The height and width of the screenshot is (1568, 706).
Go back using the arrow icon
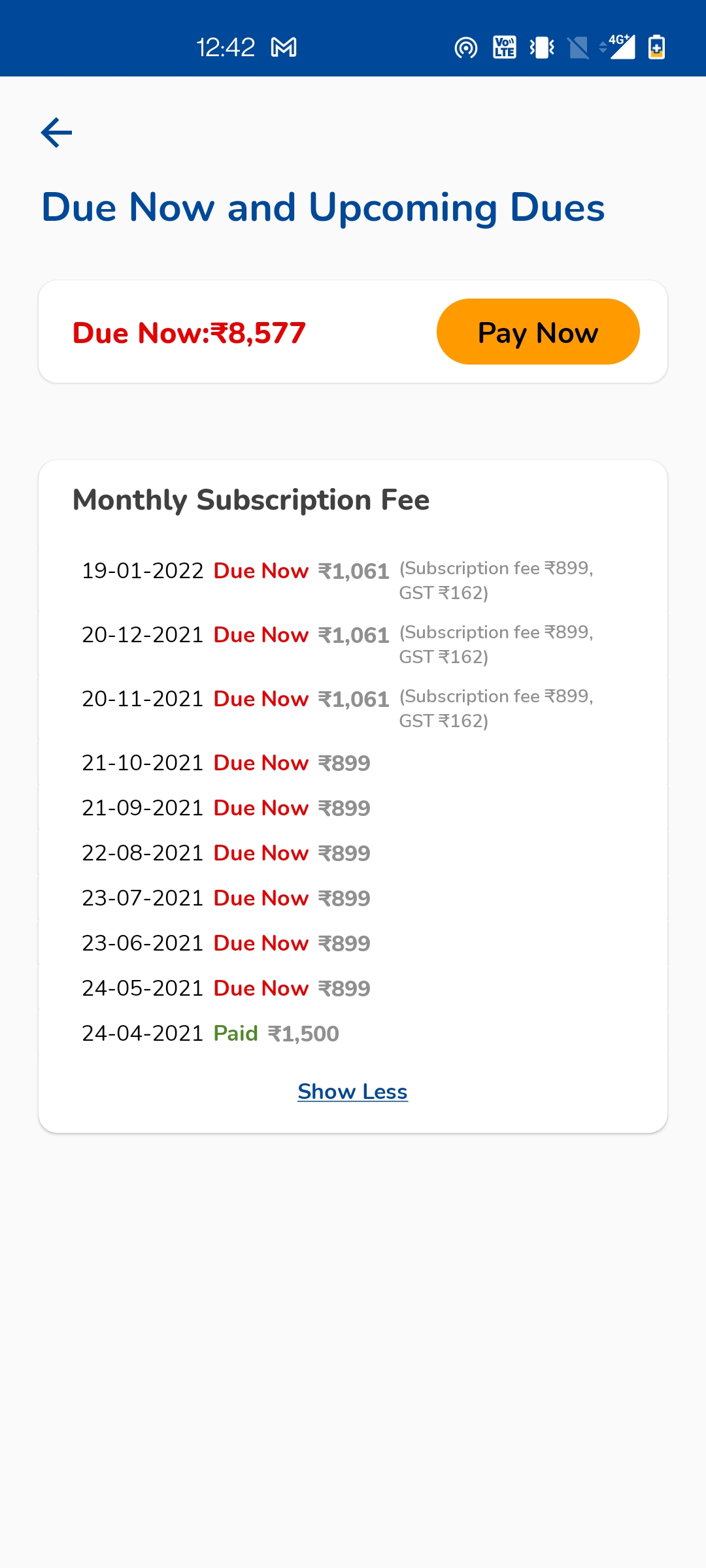(x=56, y=133)
